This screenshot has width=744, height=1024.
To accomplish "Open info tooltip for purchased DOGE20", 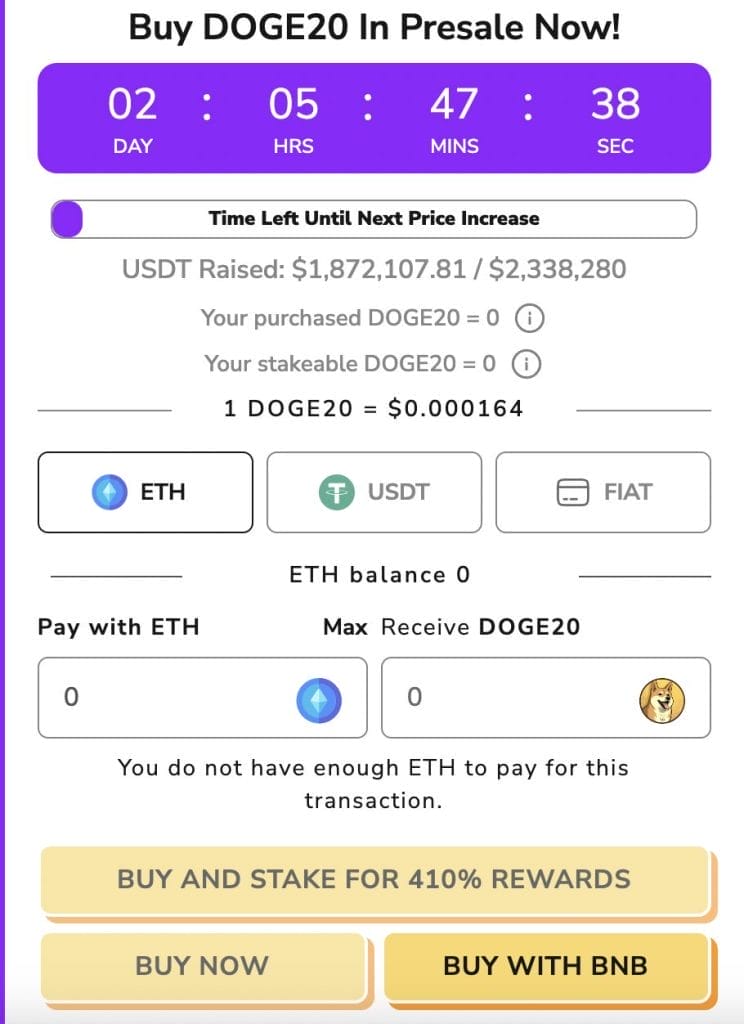I will tap(529, 318).
